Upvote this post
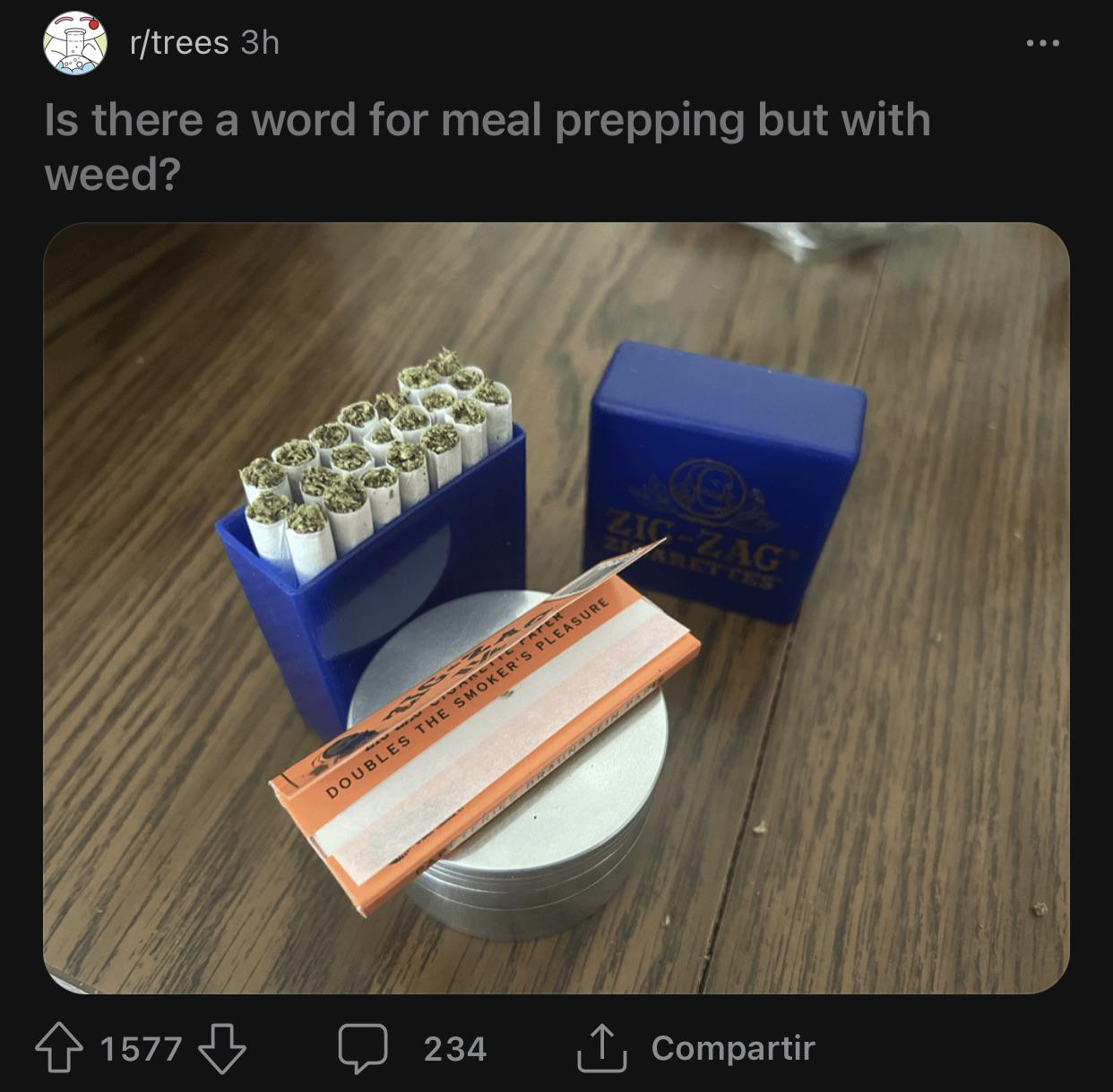 (59, 1048)
